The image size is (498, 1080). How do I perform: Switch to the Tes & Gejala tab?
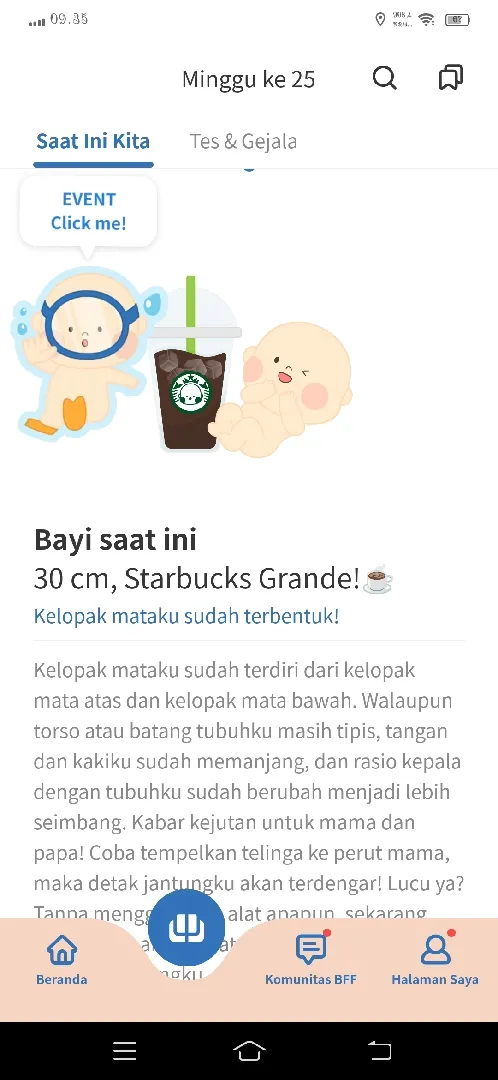243,141
